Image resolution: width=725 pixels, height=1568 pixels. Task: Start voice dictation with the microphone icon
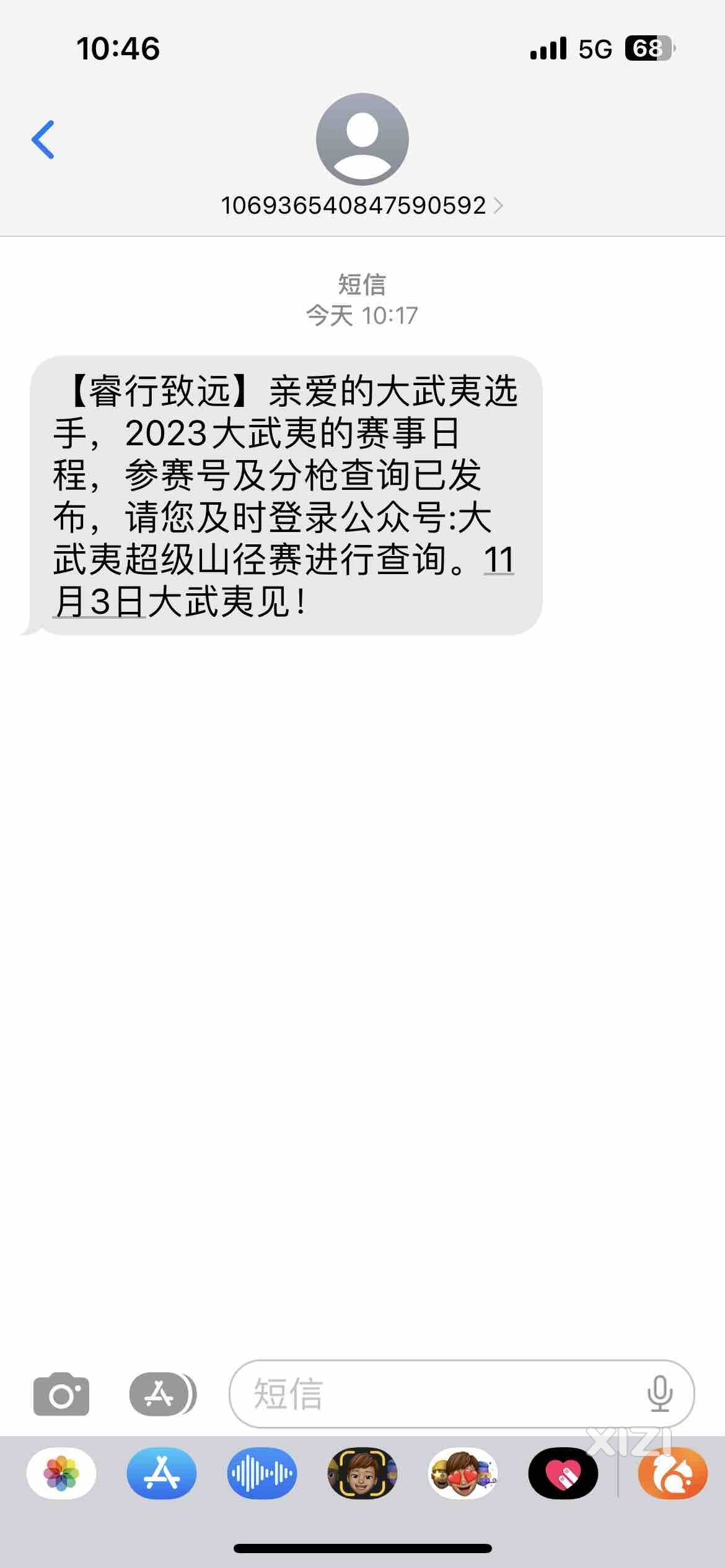coord(659,1394)
